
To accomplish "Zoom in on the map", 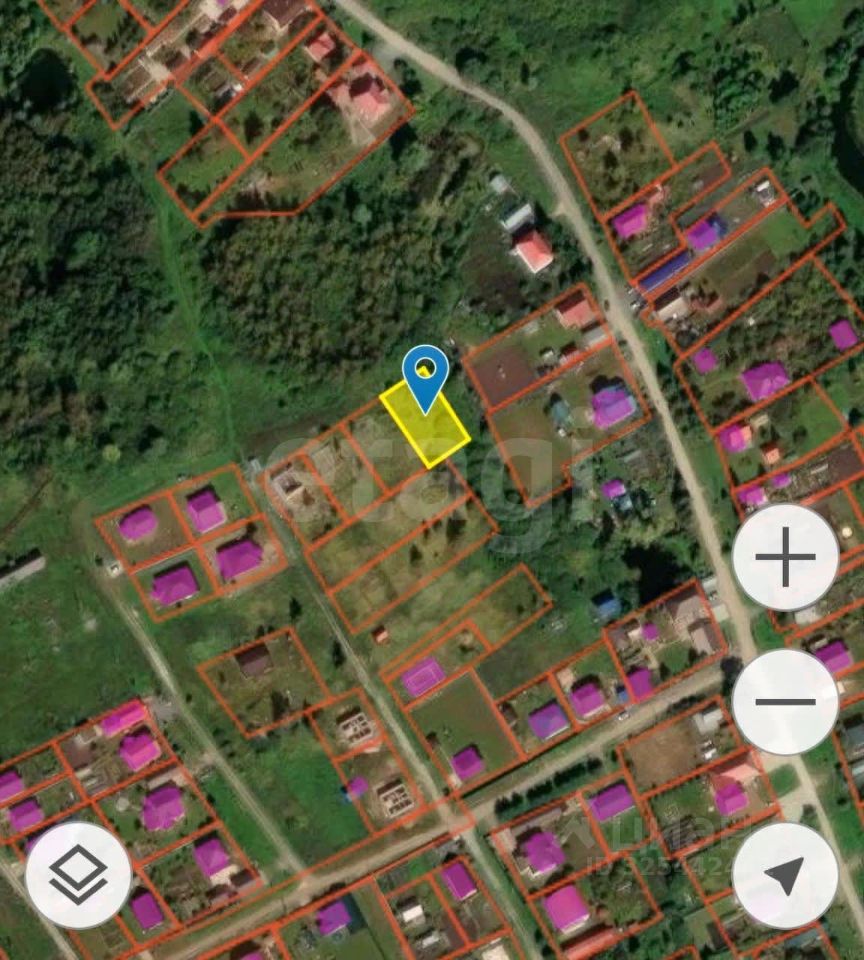I will (785, 557).
